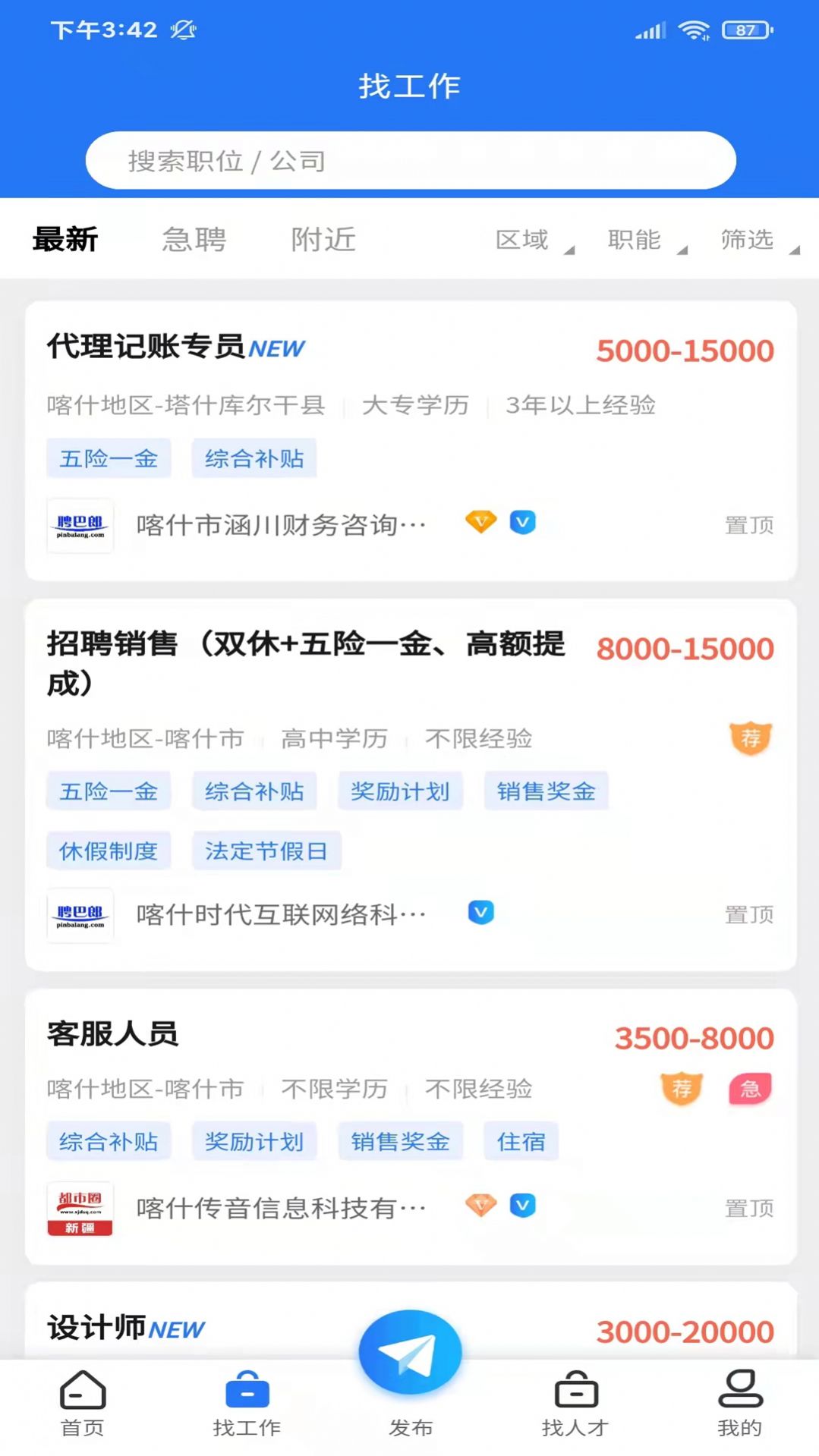Open the 发布 paper-plane publish button
The width and height of the screenshot is (819, 1456).
coord(408,1351)
